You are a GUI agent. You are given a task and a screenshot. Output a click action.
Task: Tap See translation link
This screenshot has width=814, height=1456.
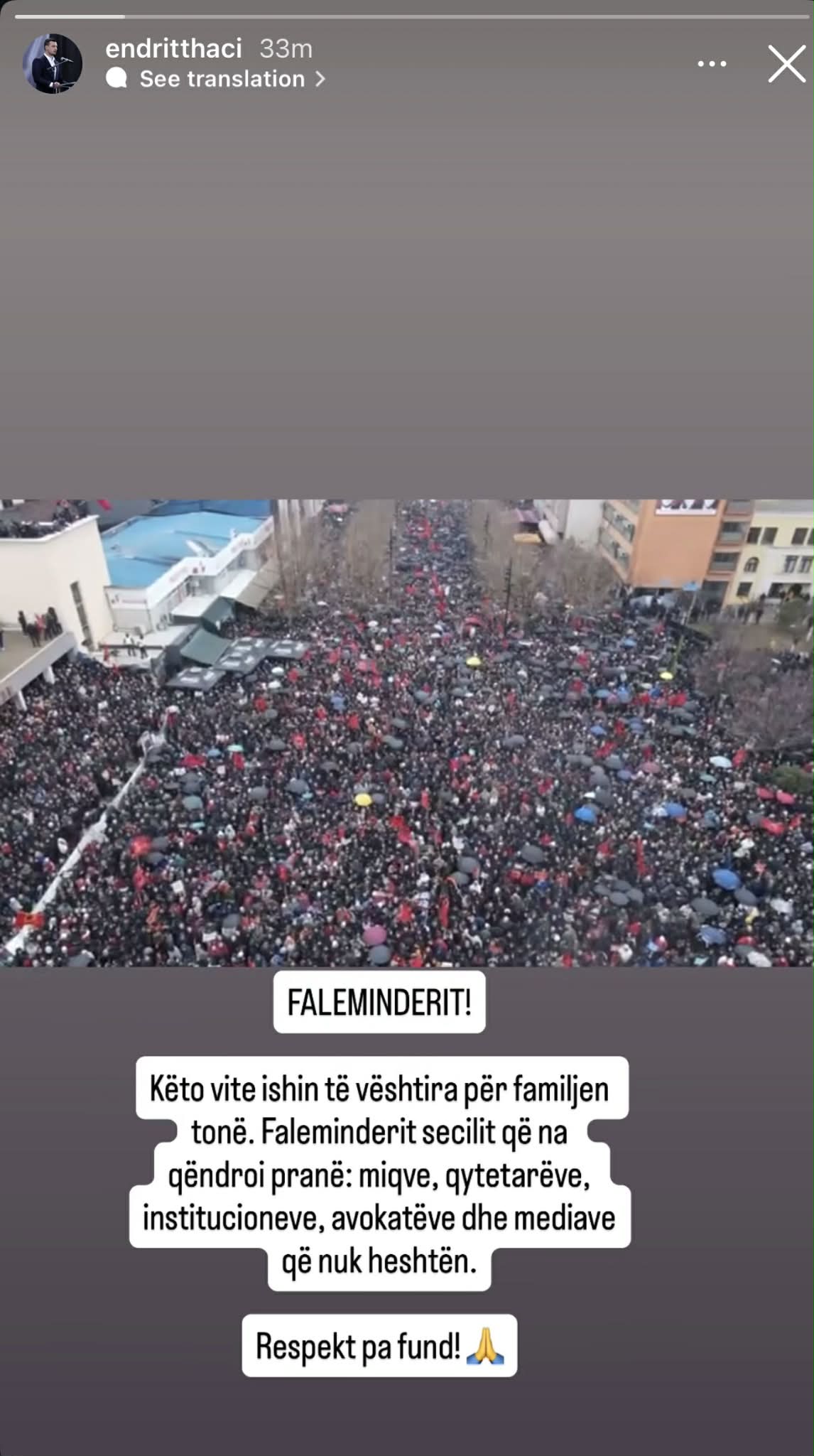pyautogui.click(x=222, y=79)
